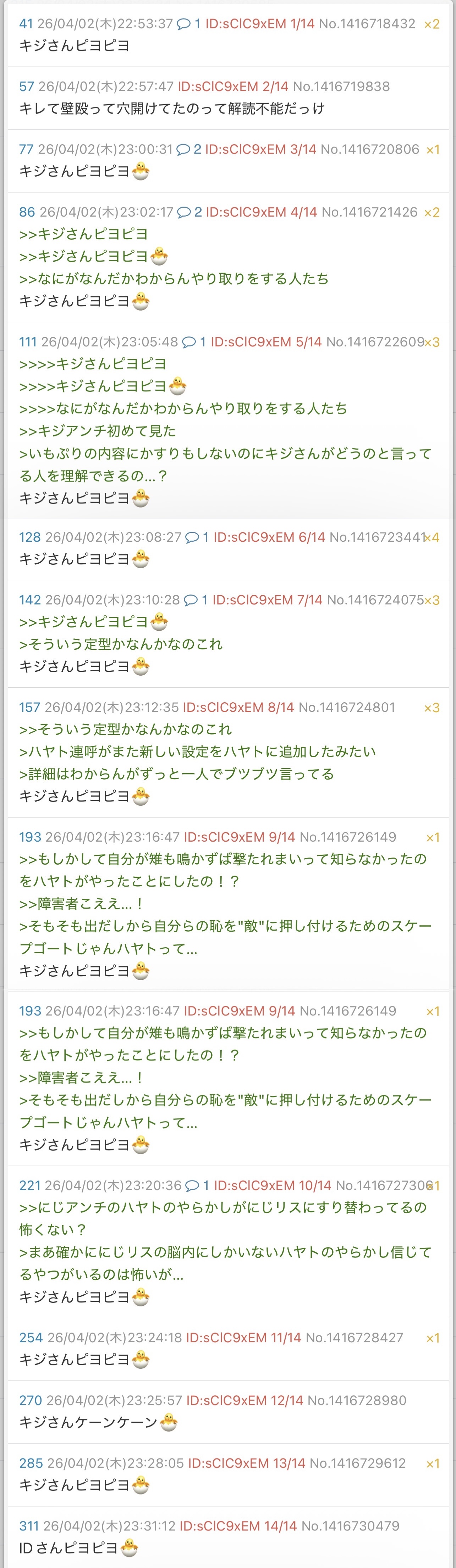
Task: Open the reply bubble on post 41
Action: (189, 24)
